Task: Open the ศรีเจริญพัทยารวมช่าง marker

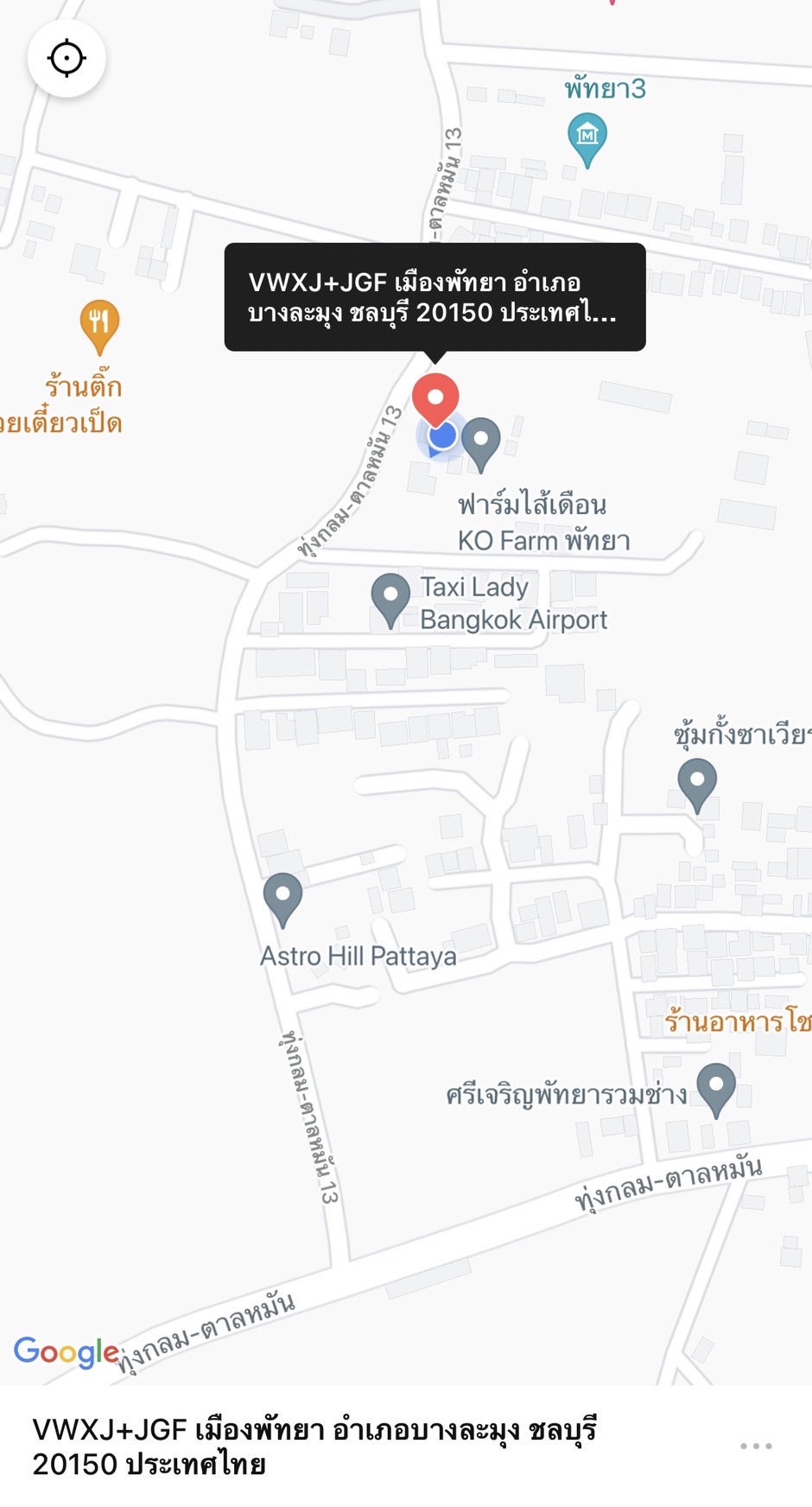Action: pos(716,1086)
